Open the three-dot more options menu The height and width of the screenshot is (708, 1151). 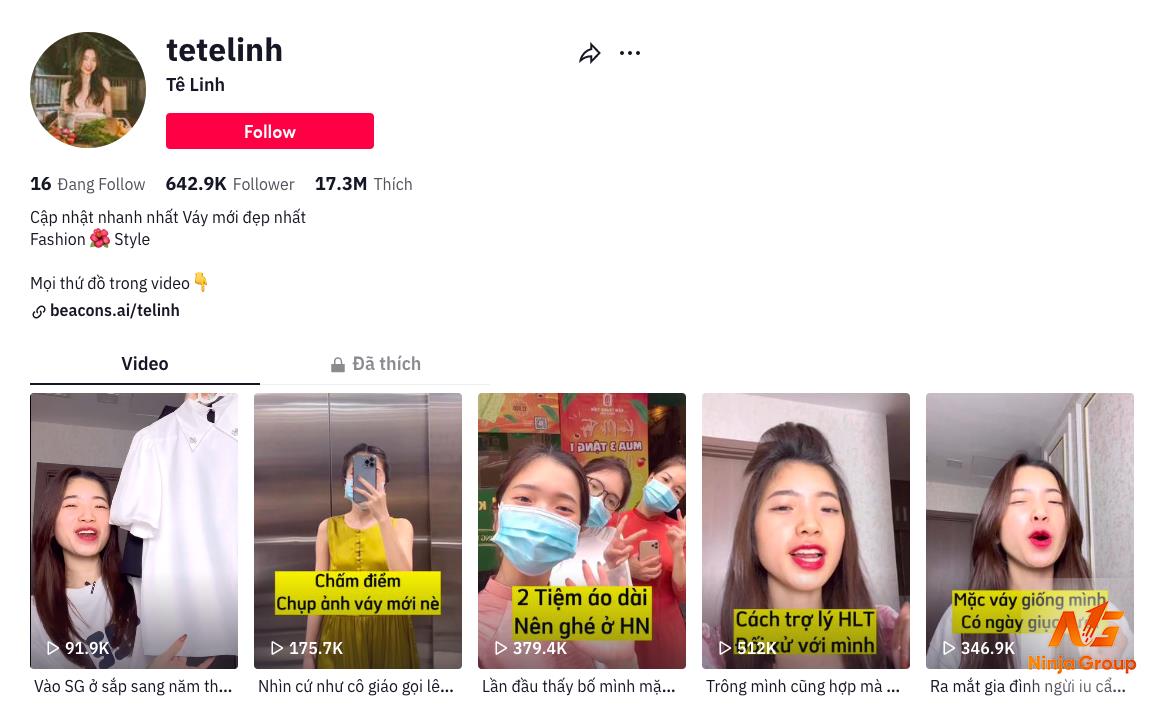point(630,54)
